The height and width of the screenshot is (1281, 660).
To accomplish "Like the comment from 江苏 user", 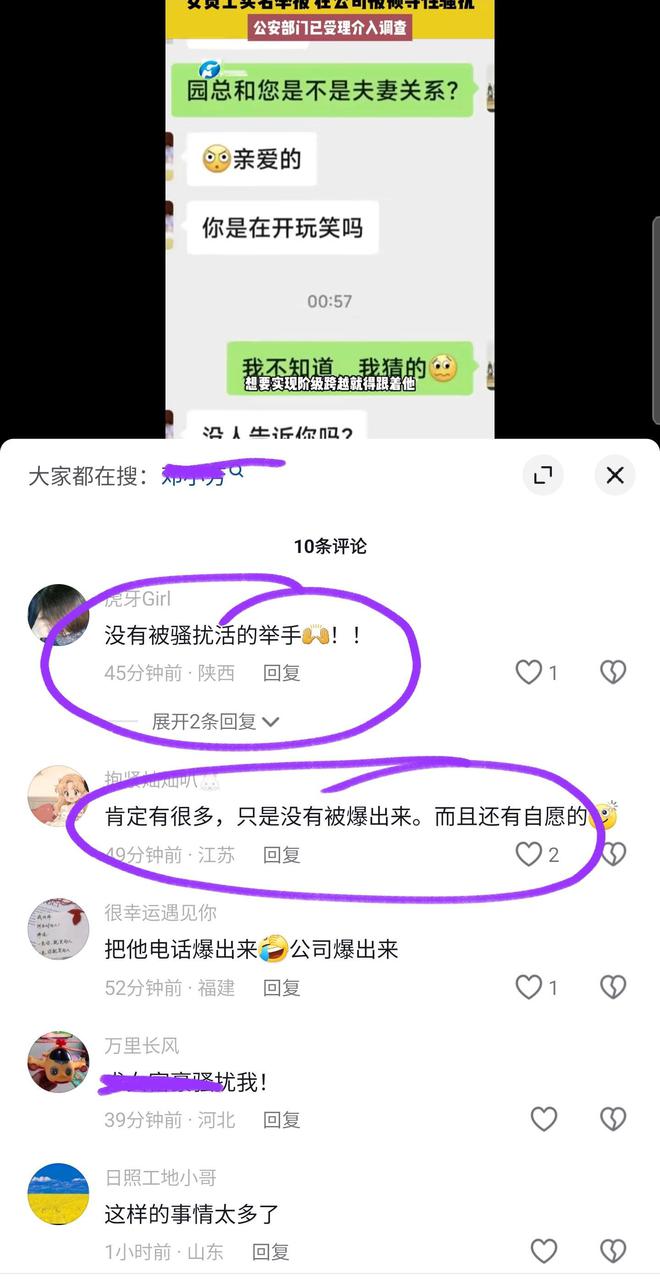I will [x=529, y=854].
